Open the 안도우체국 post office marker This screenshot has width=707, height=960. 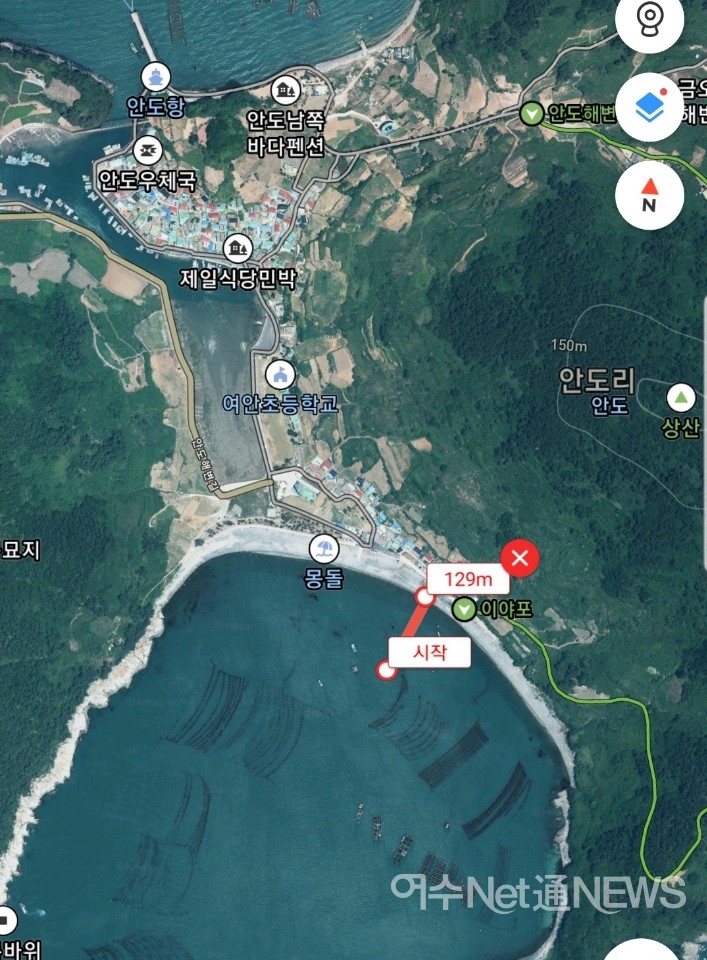tap(148, 150)
